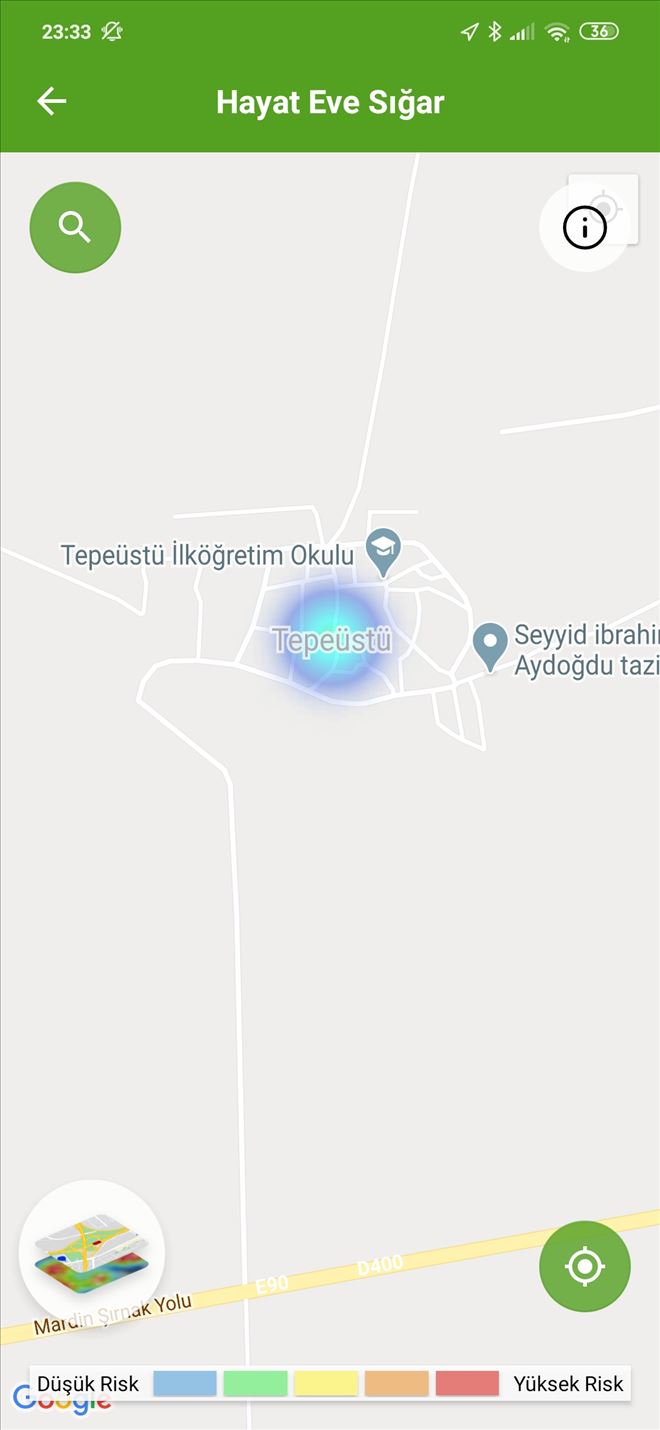This screenshot has width=660, height=1430.
Task: Go back using the header arrow
Action: tap(51, 101)
